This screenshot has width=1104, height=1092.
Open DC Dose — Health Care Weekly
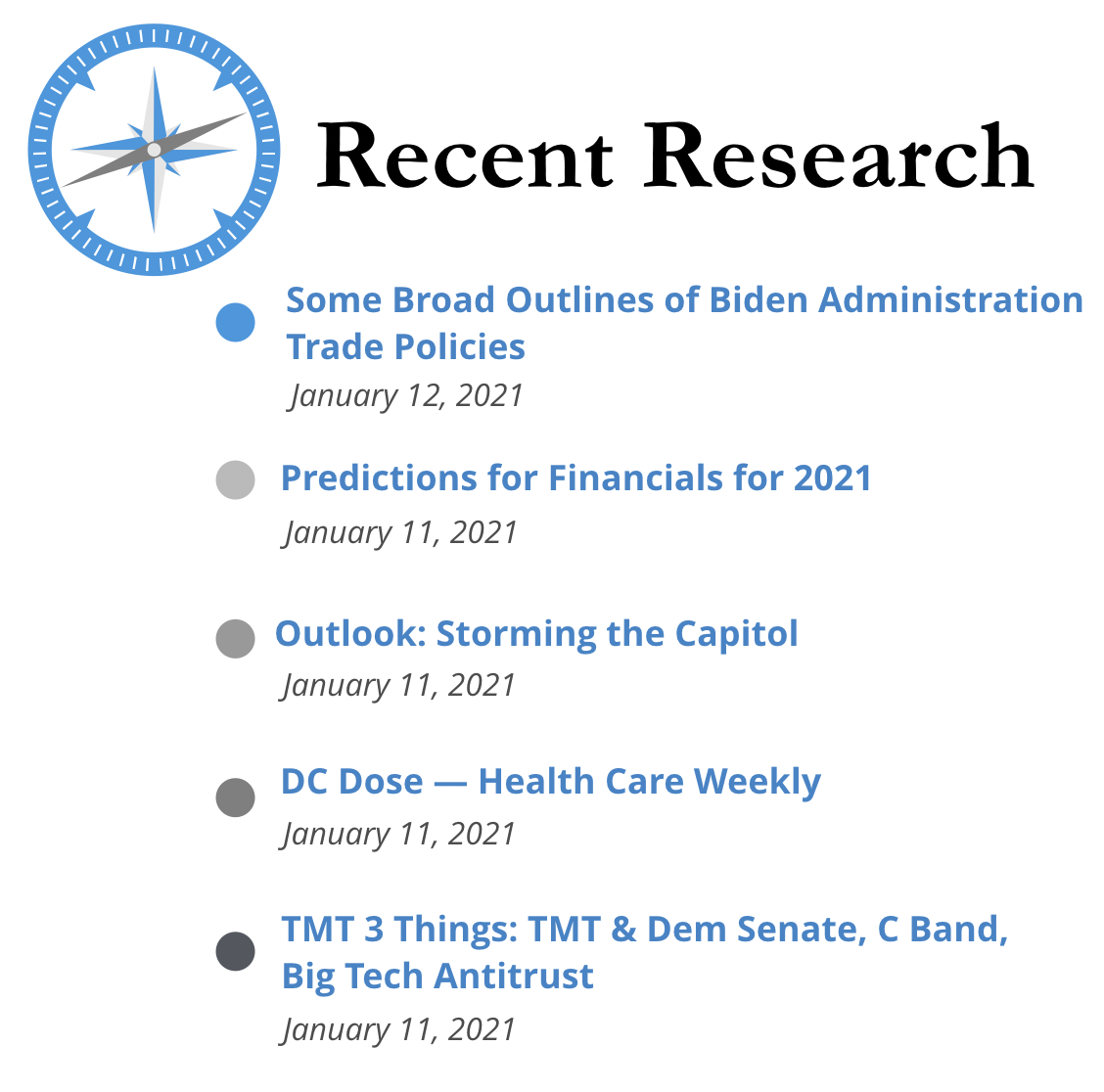coord(550,782)
